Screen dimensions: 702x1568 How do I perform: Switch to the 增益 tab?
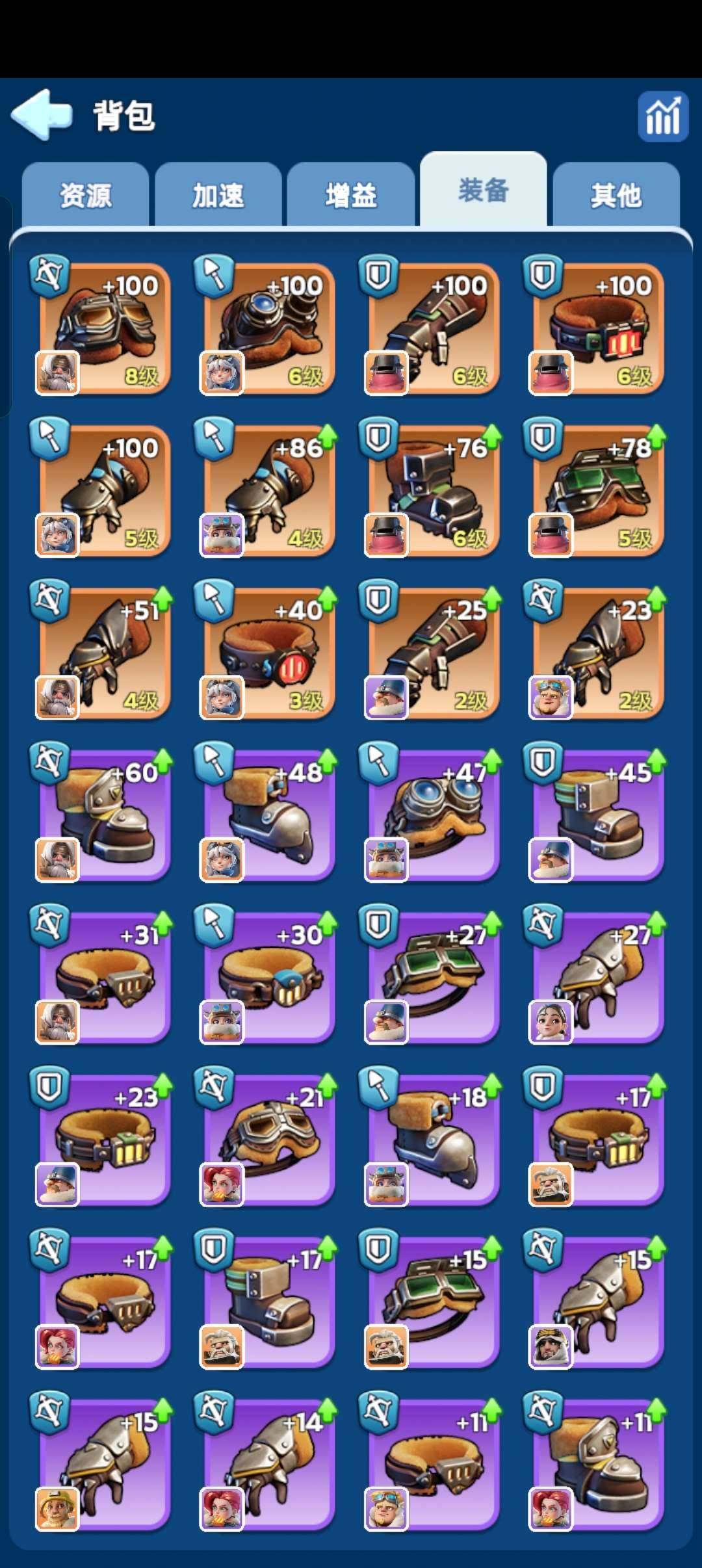coord(351,195)
